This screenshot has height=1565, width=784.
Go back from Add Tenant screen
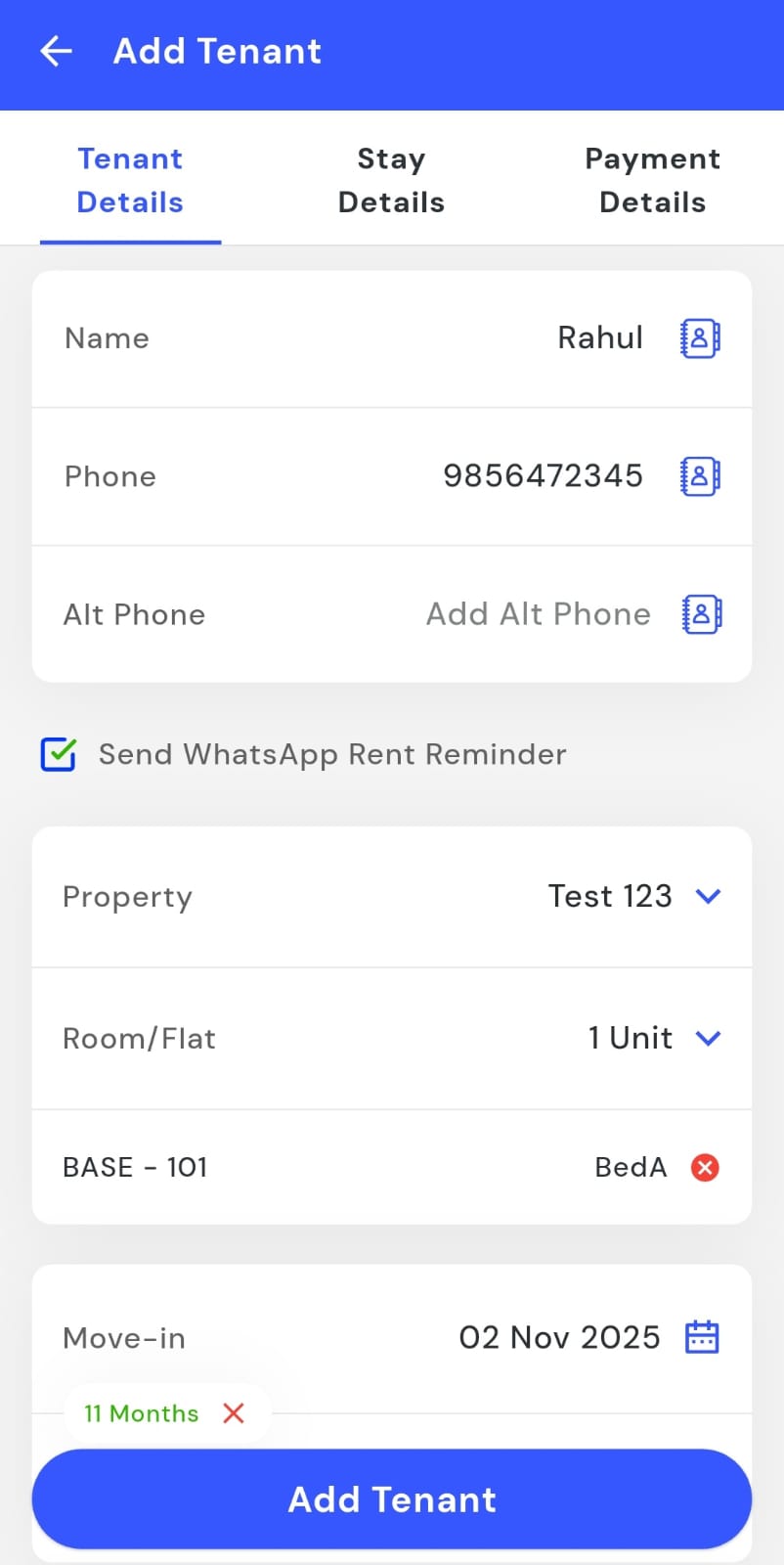click(x=57, y=51)
